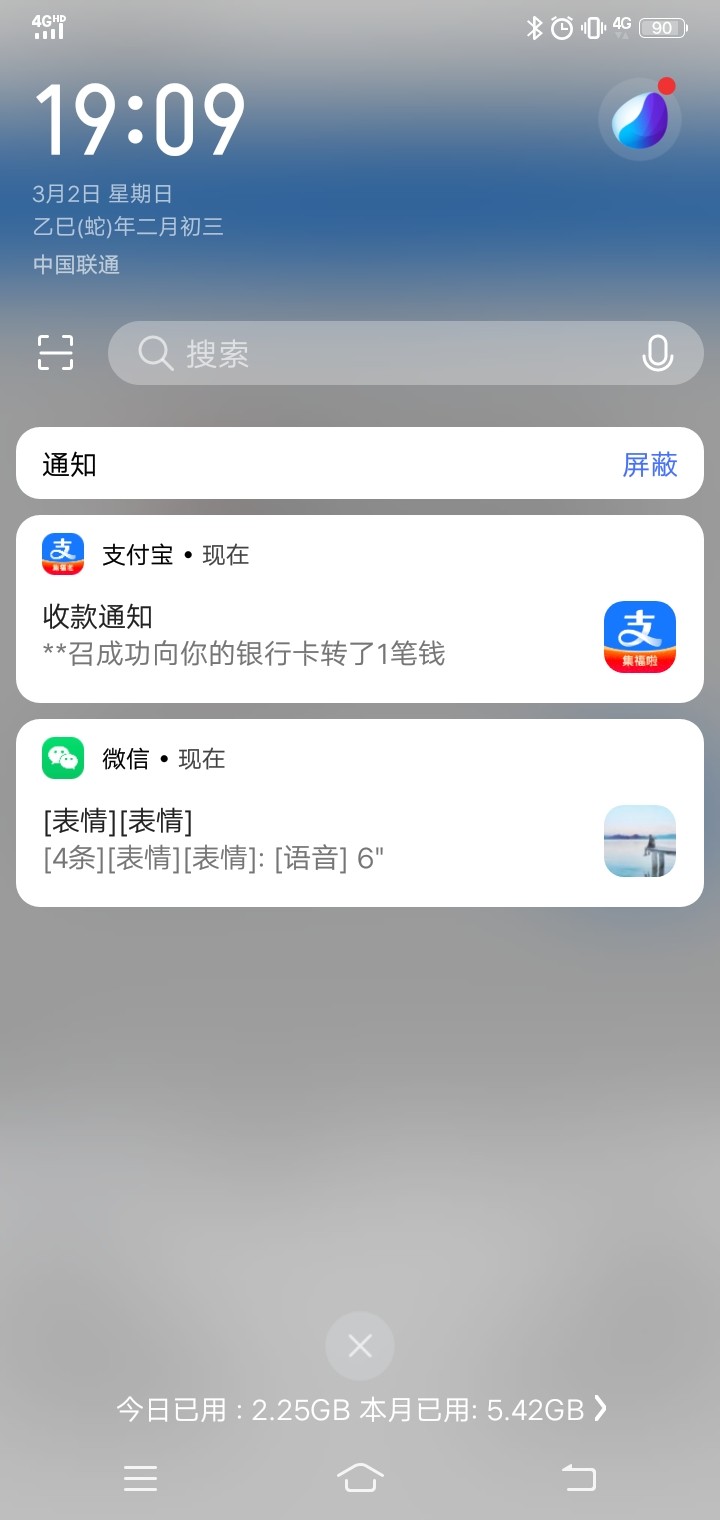Tap 屏蔽 to block notifications
Viewport: 720px width, 1520px height.
(x=650, y=464)
